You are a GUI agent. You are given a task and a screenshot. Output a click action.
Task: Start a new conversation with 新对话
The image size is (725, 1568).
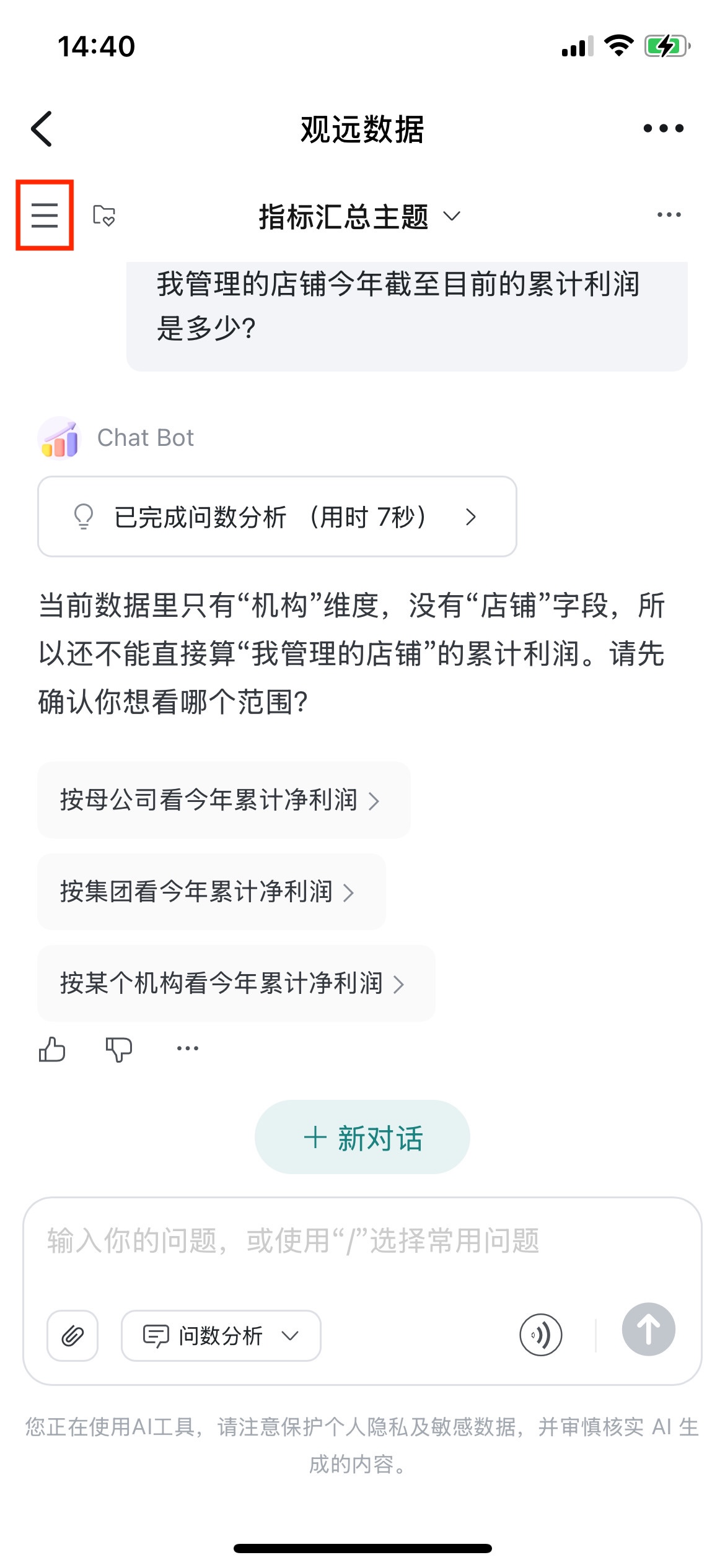coord(362,1137)
